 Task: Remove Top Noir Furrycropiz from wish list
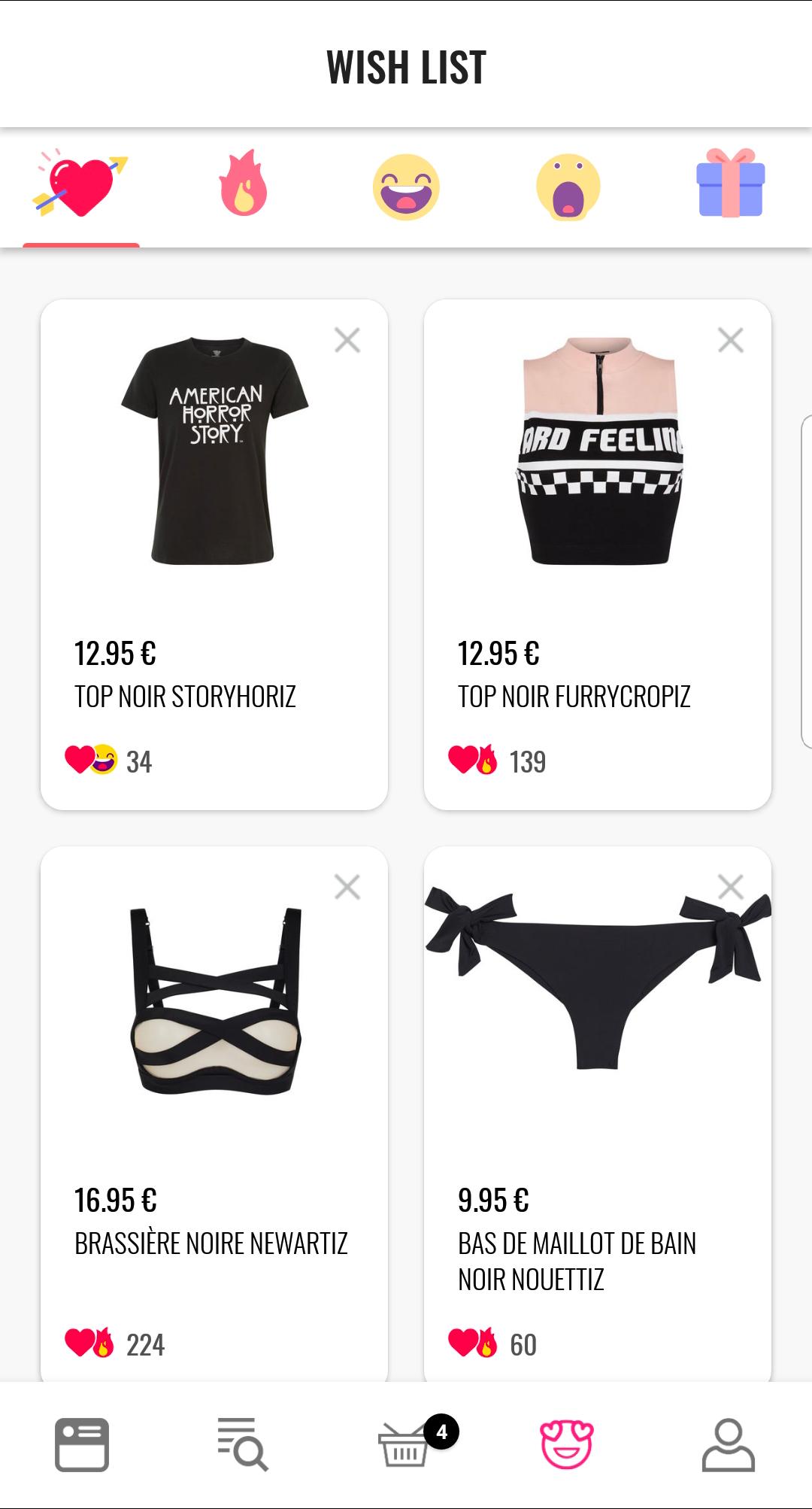[x=731, y=340]
